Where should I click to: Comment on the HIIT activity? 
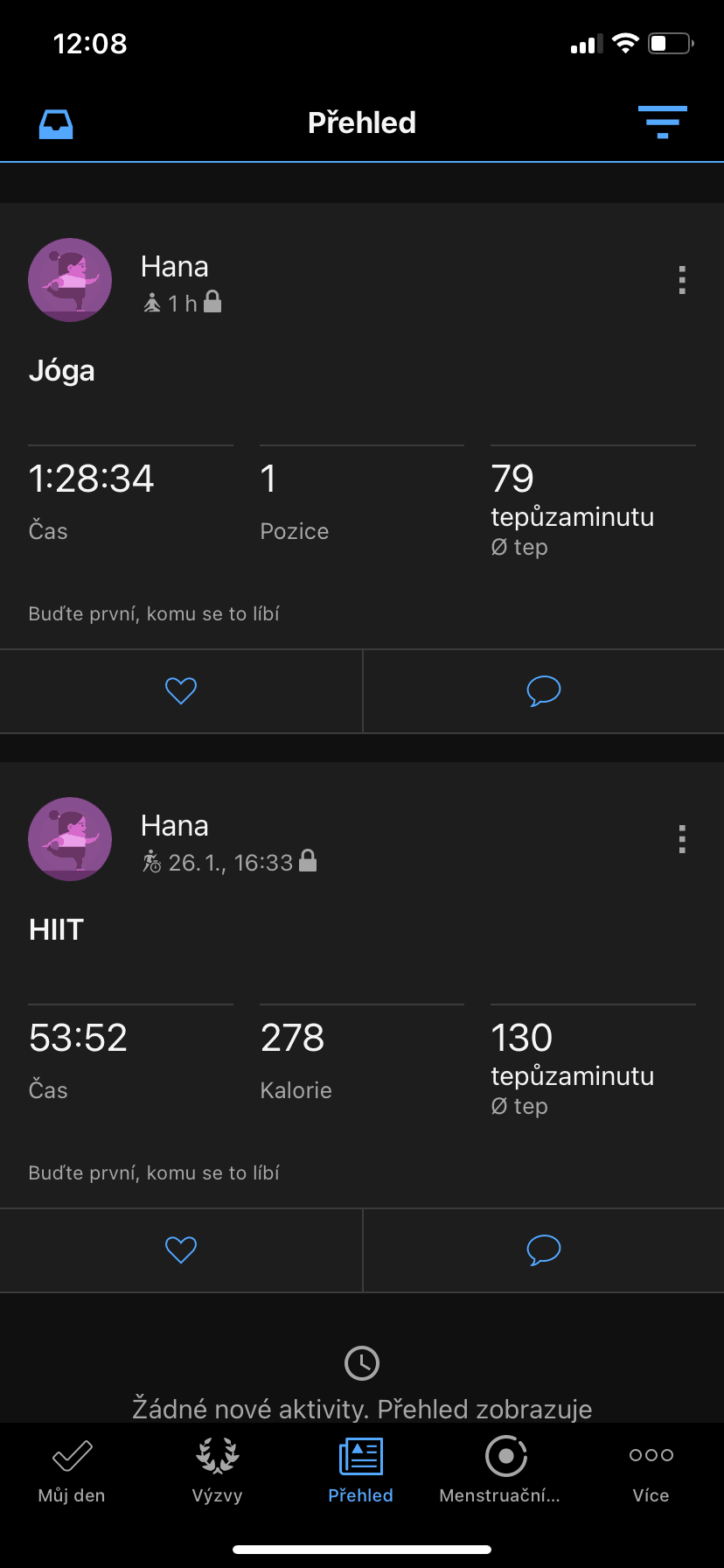tap(543, 1250)
